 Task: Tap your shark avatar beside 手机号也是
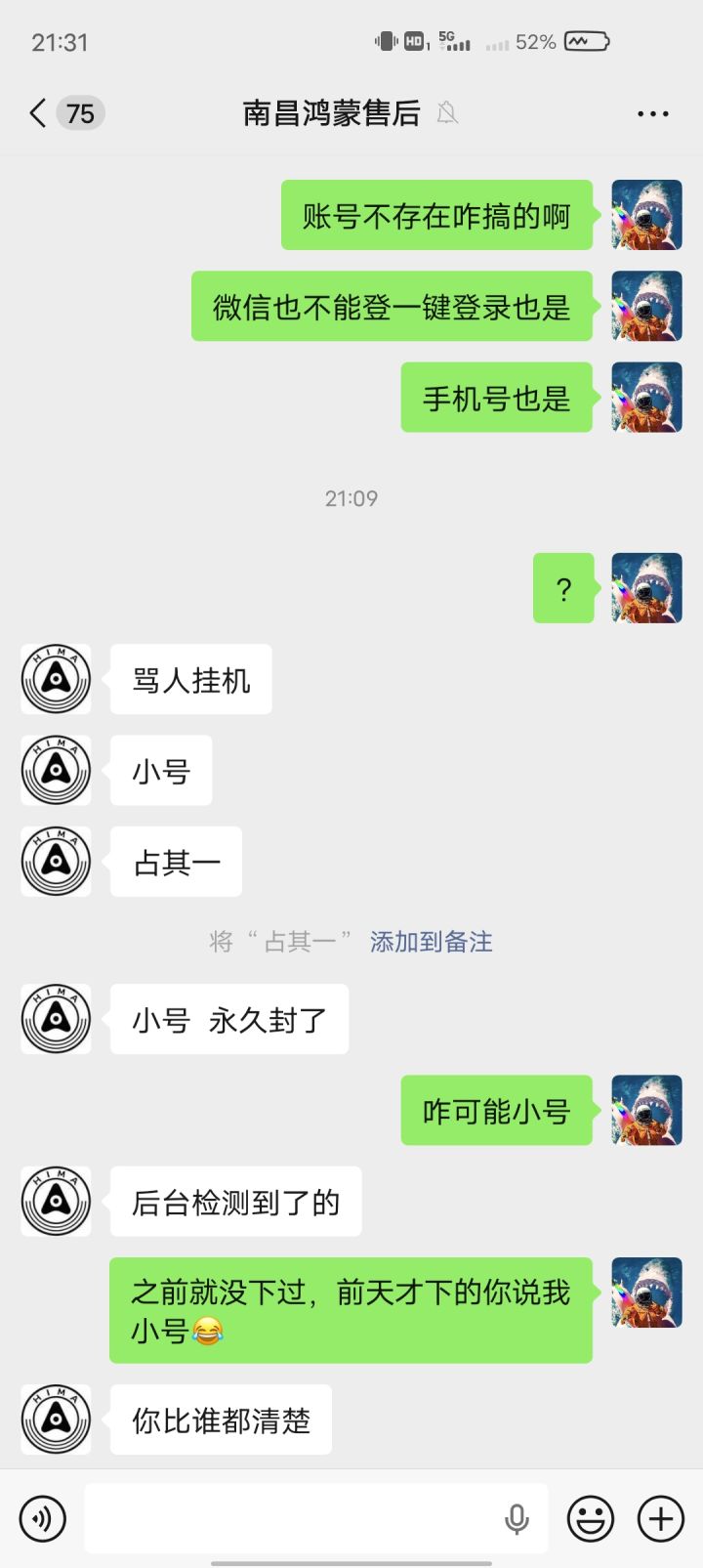point(645,398)
